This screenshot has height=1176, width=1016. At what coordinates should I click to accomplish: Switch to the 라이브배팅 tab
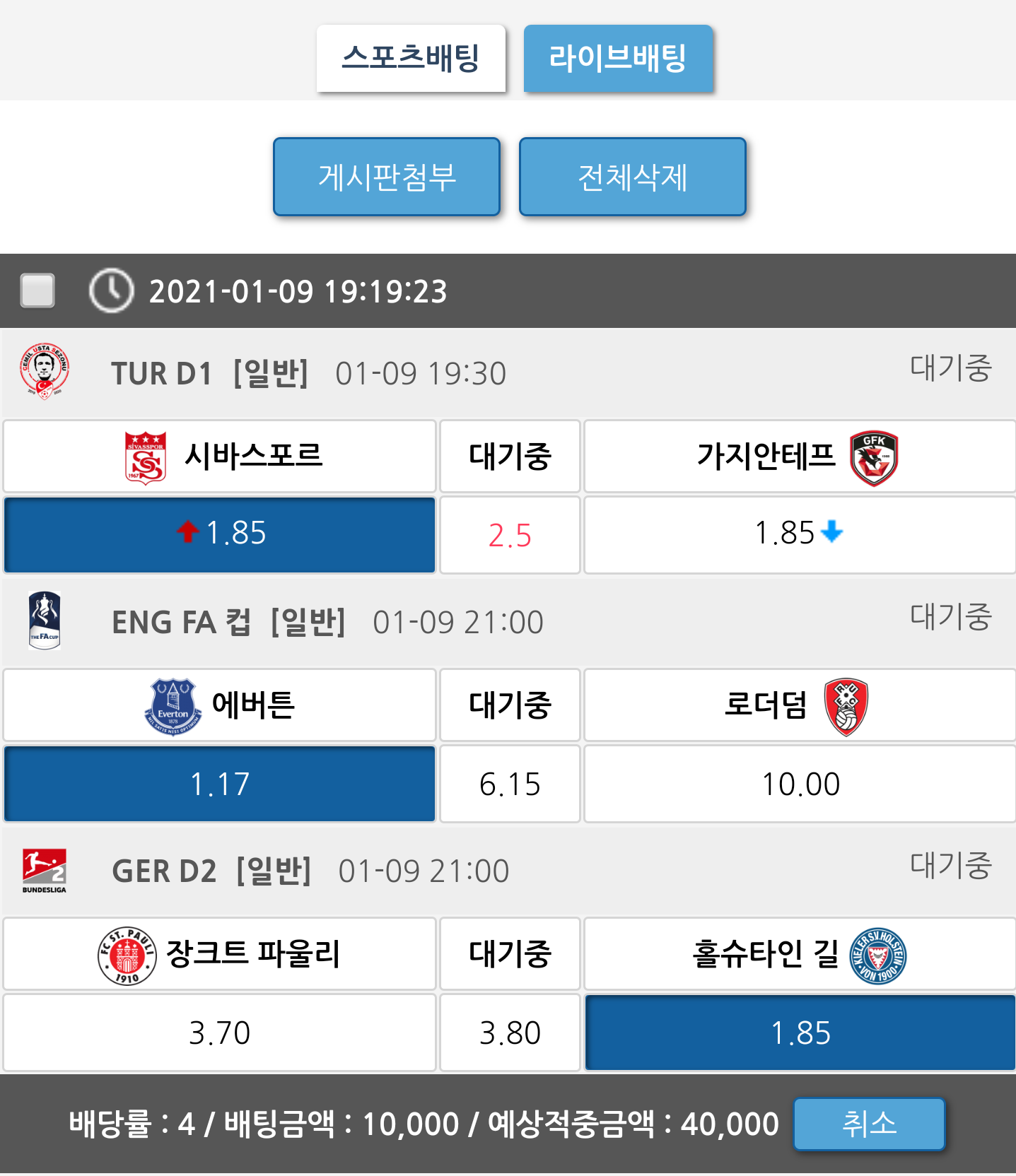[x=617, y=58]
